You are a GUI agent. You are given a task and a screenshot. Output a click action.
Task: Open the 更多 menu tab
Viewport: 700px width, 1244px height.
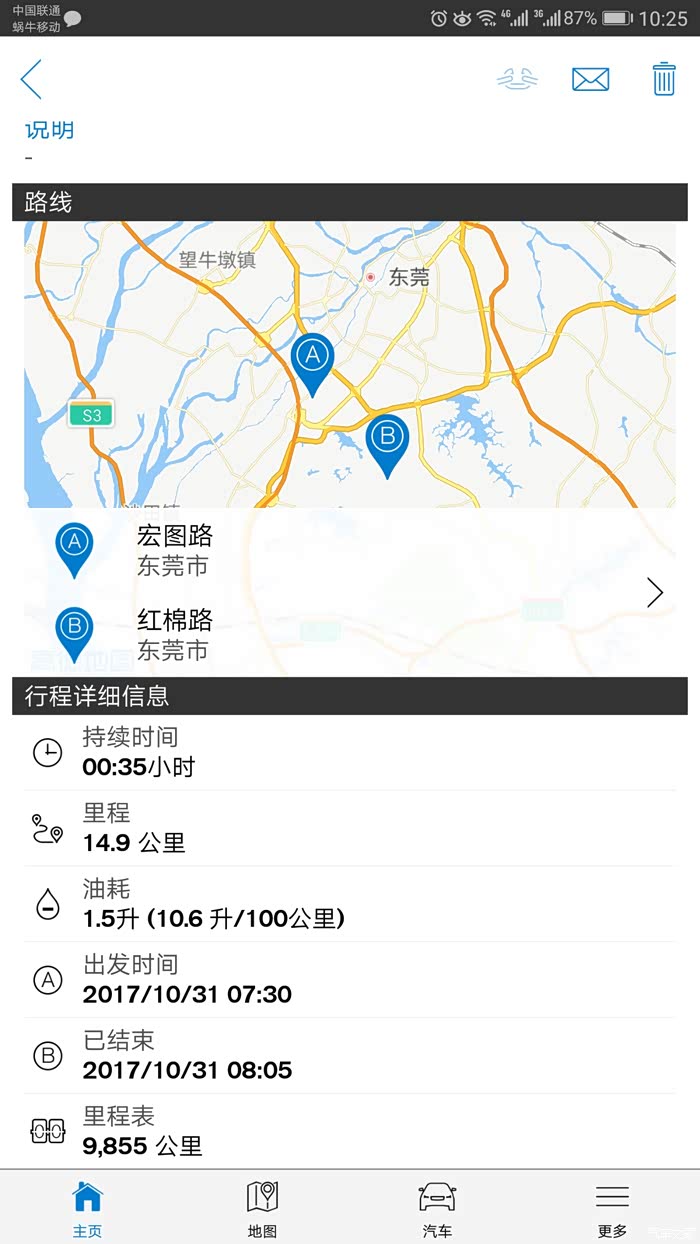coord(612,1207)
